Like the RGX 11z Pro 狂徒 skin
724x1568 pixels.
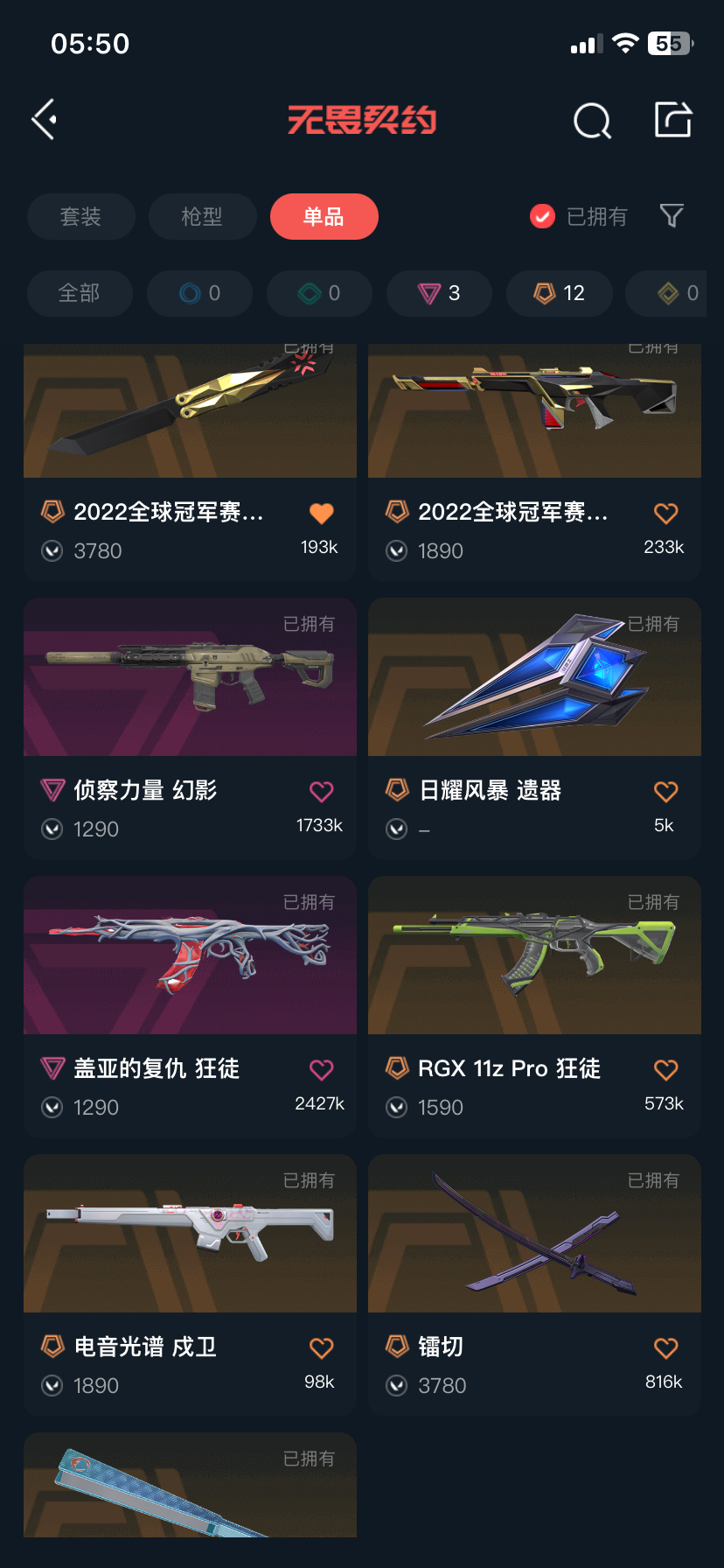coord(665,1070)
